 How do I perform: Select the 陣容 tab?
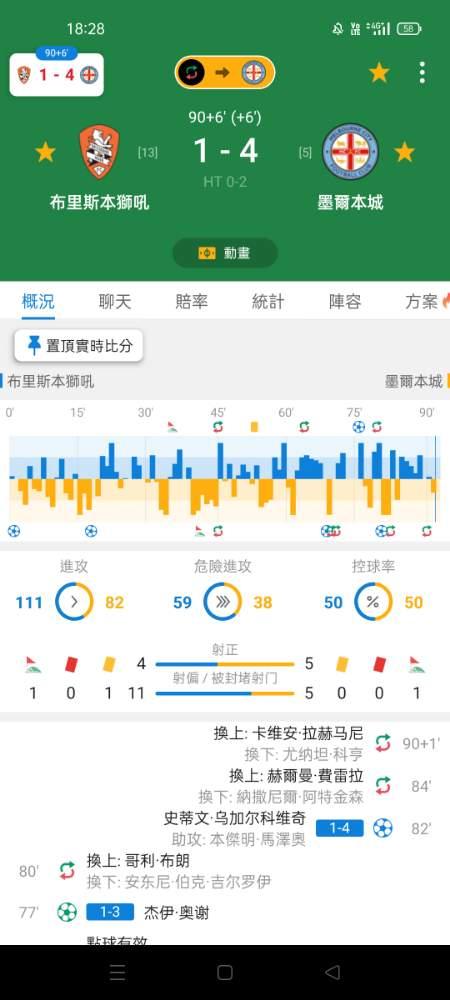[345, 302]
